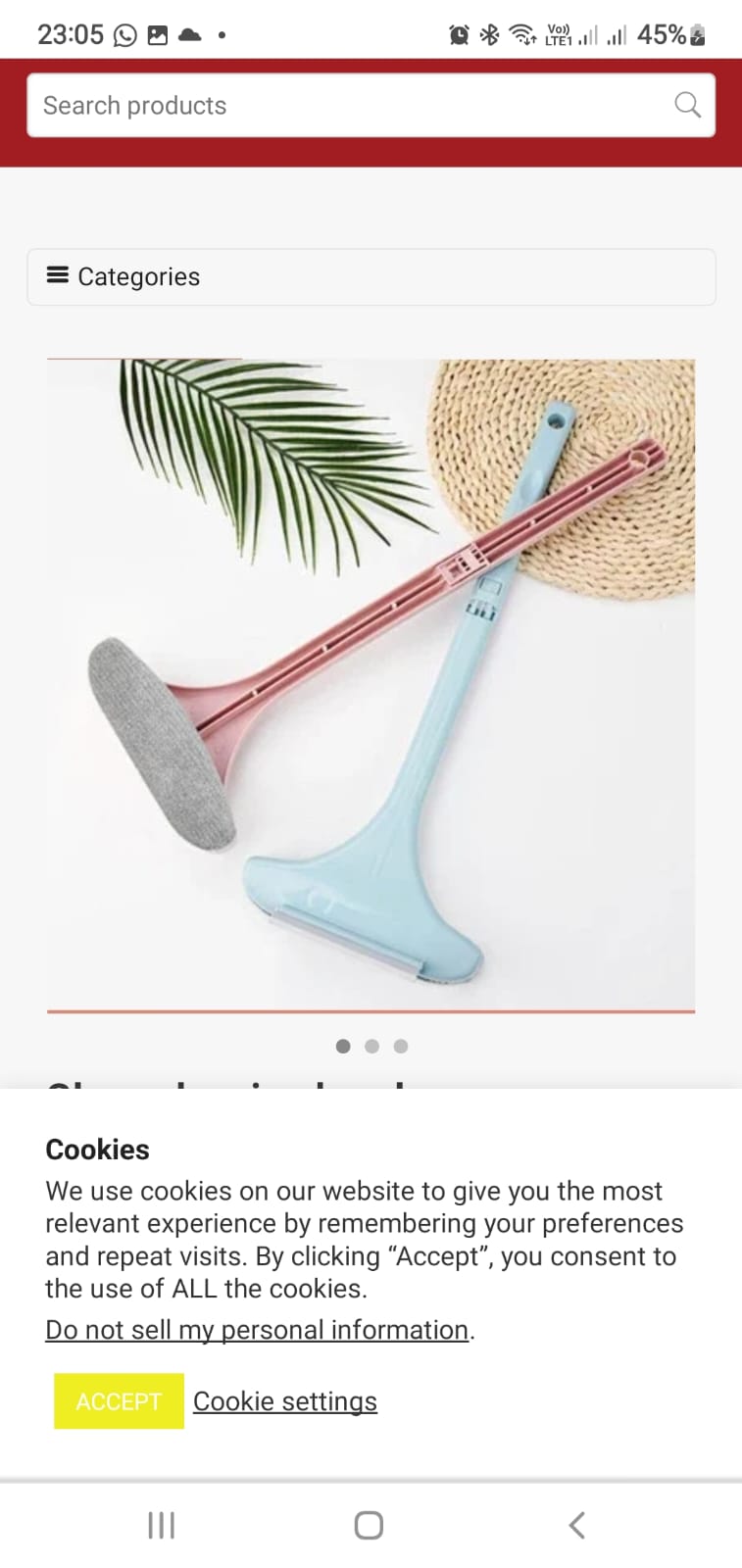Go back with the system back button
This screenshot has width=742, height=1568.
(x=576, y=1525)
